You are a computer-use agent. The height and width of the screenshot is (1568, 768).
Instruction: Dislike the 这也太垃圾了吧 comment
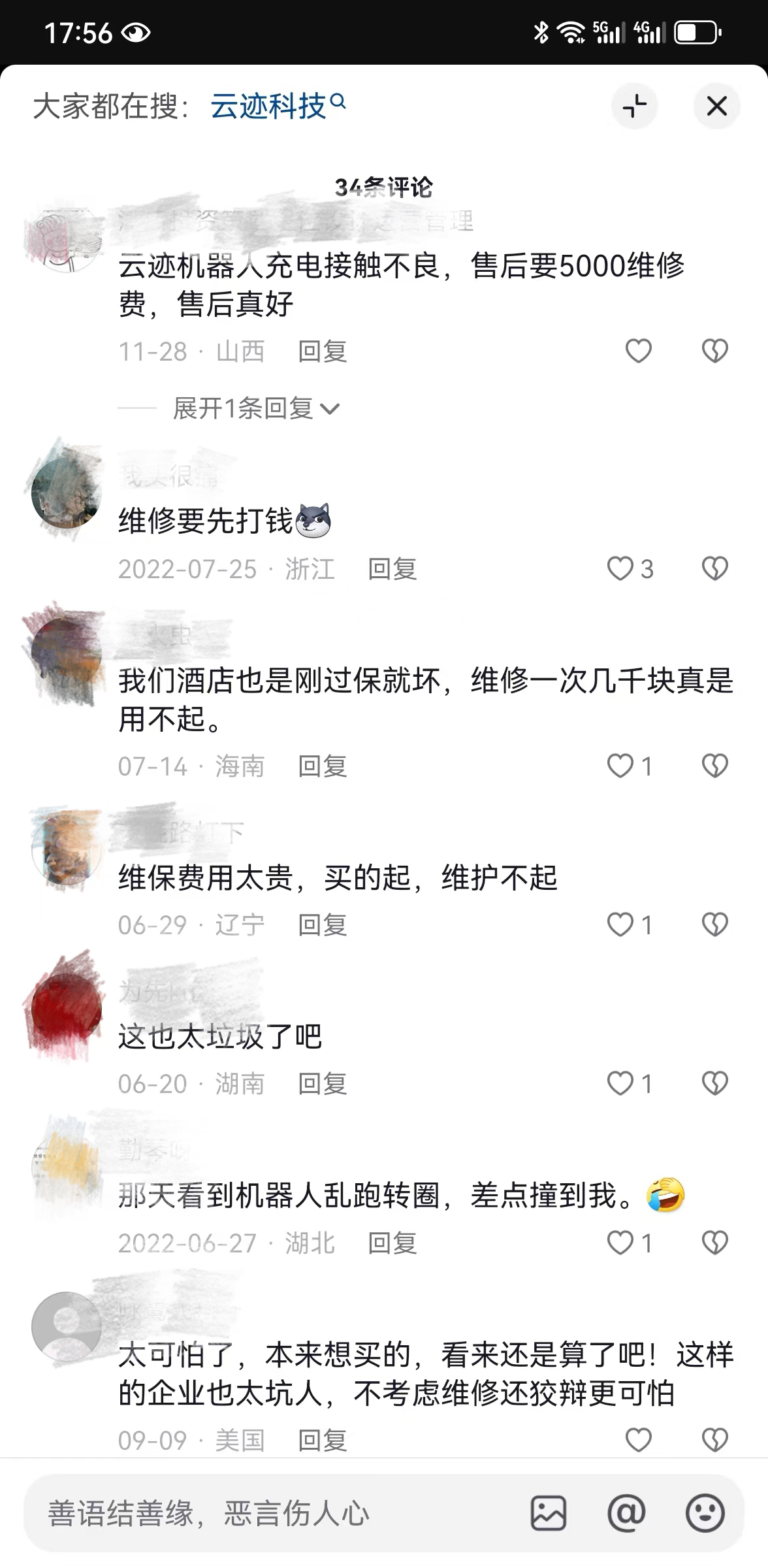[x=714, y=1084]
